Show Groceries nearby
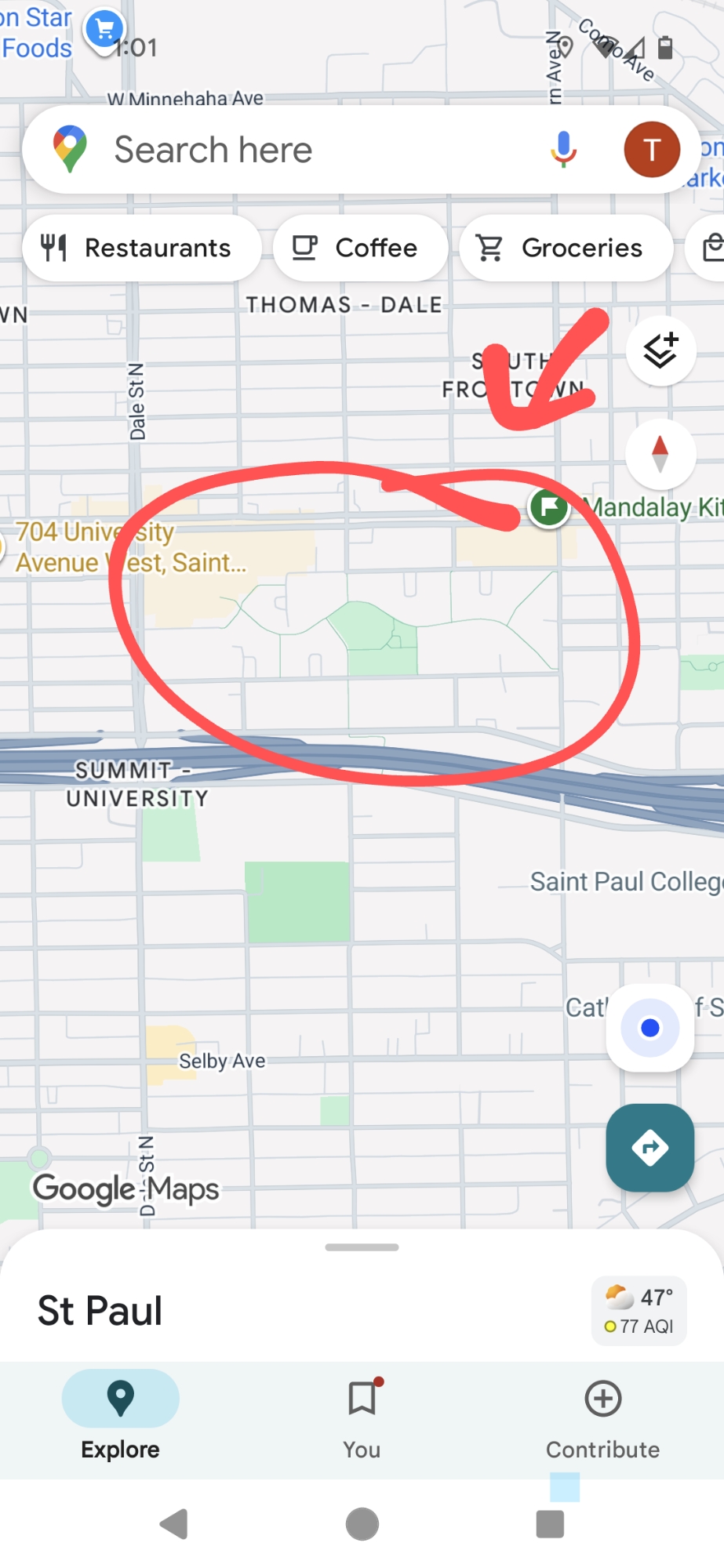The image size is (724, 1568). pos(566,249)
